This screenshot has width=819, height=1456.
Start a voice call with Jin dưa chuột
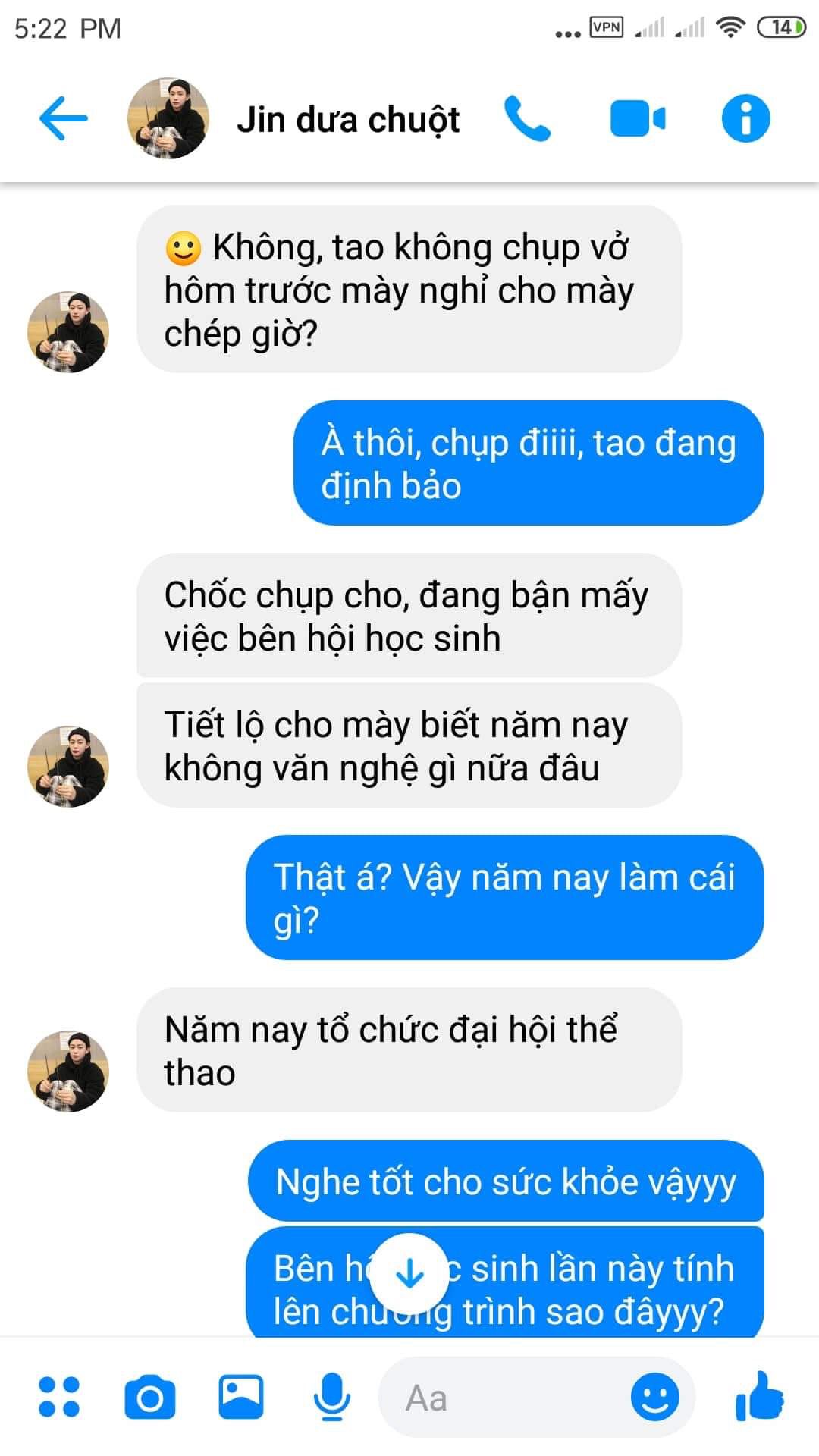coord(527,119)
